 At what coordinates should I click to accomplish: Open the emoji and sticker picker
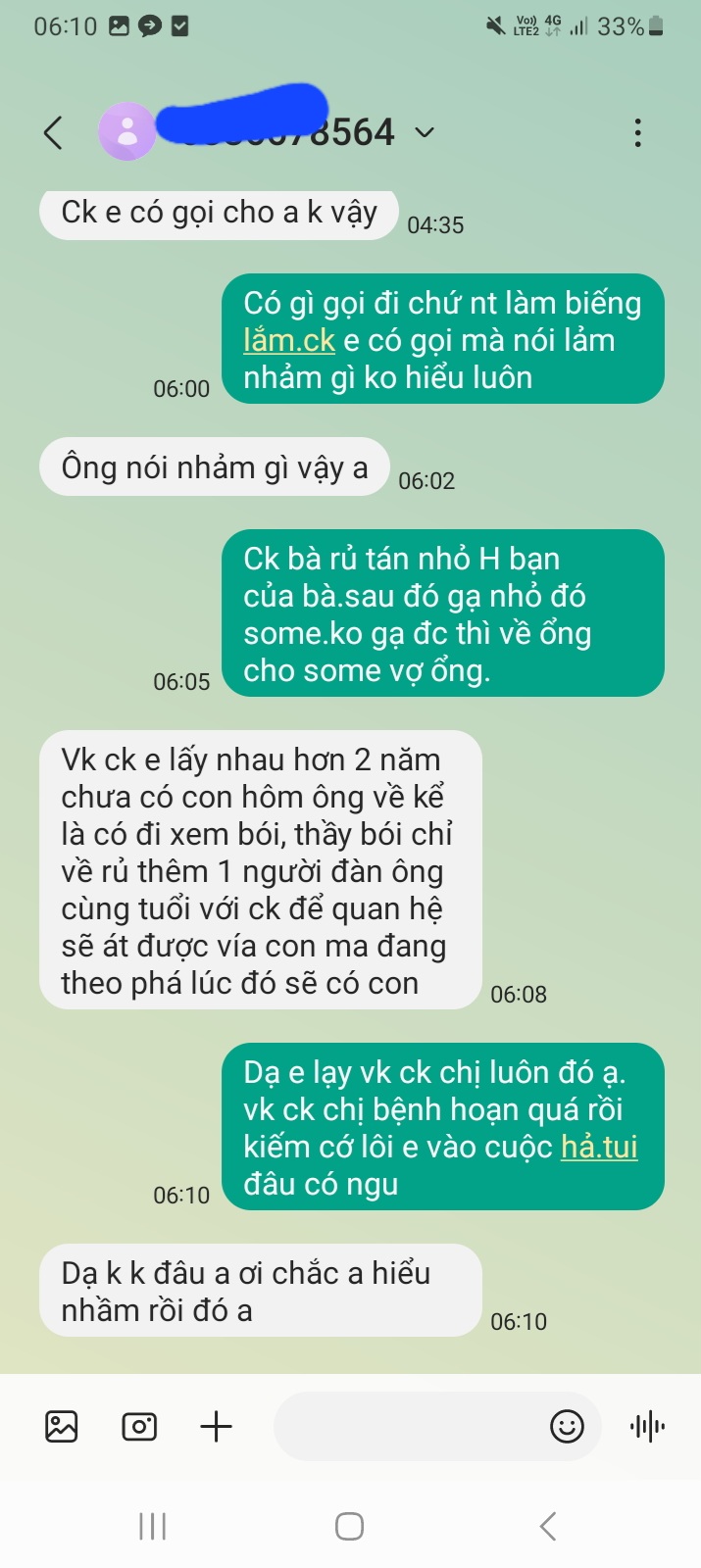[567, 1426]
